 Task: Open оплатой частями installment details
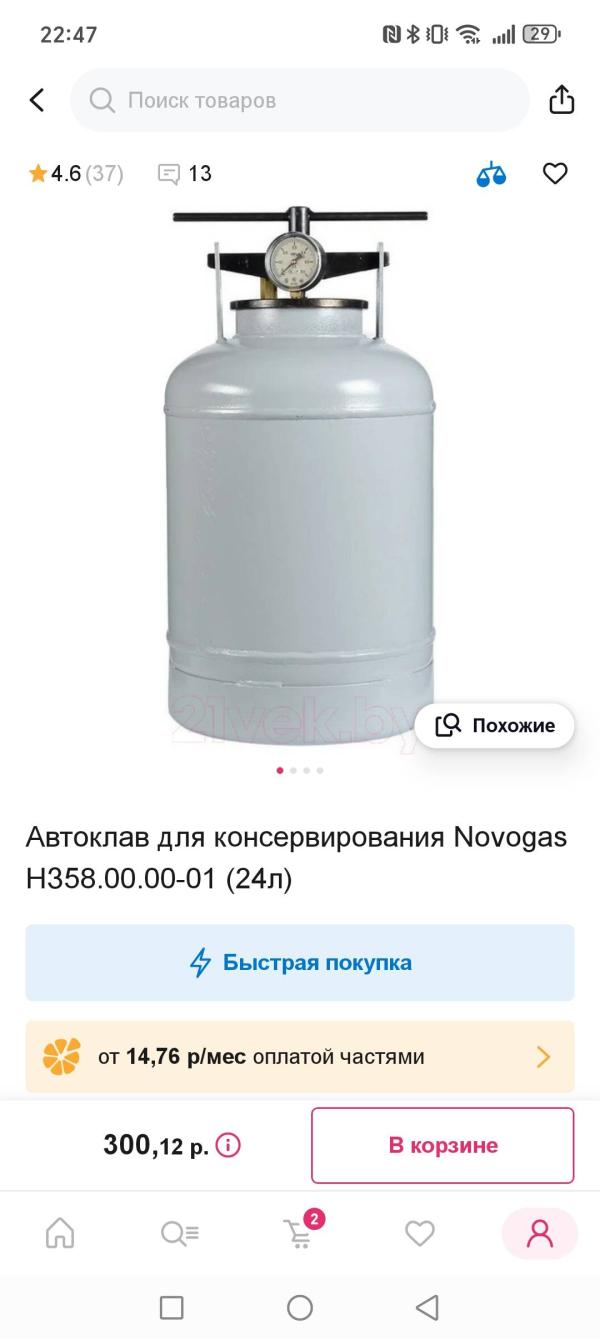pos(300,1057)
